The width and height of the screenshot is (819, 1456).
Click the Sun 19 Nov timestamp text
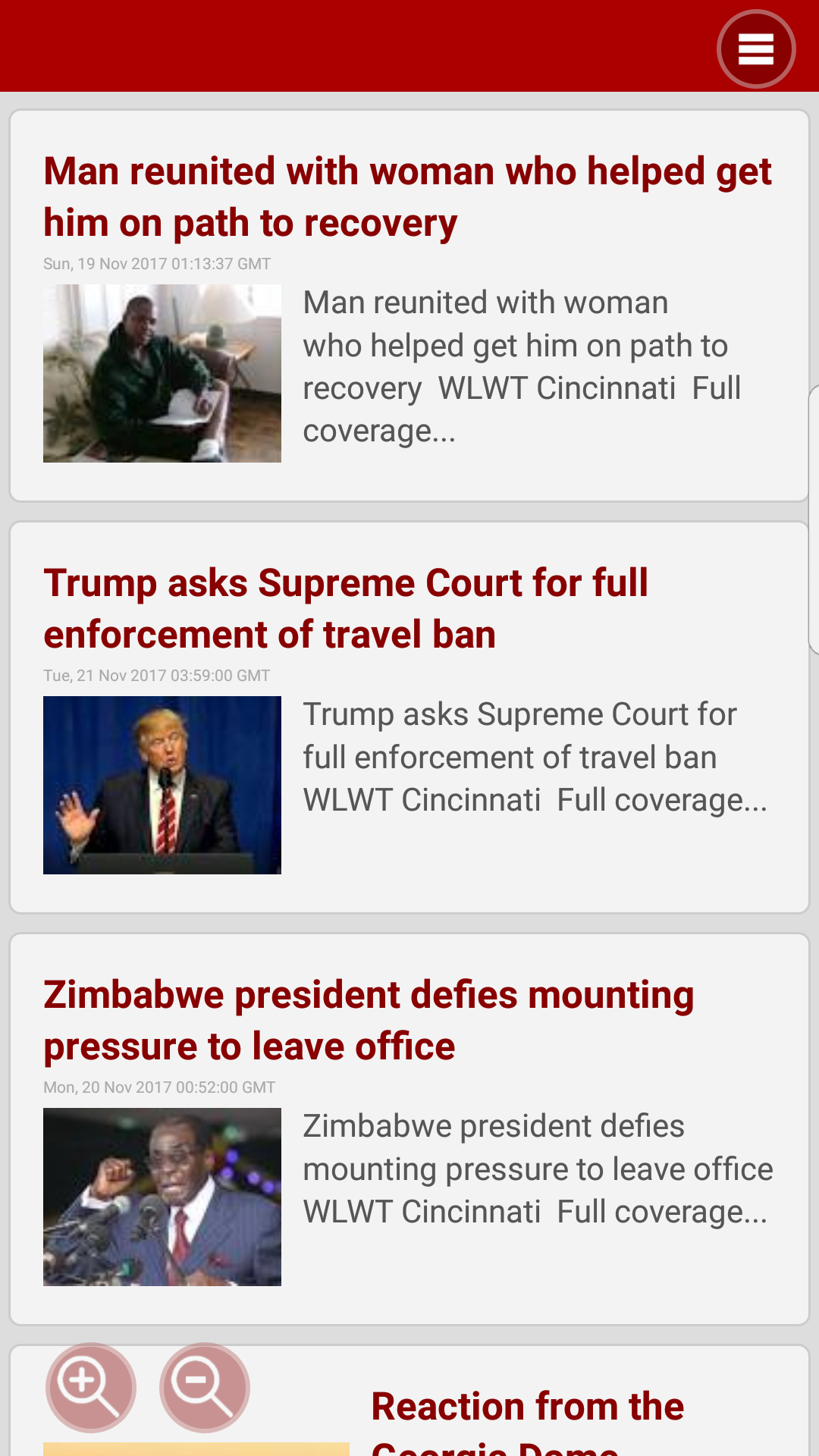pos(155,264)
